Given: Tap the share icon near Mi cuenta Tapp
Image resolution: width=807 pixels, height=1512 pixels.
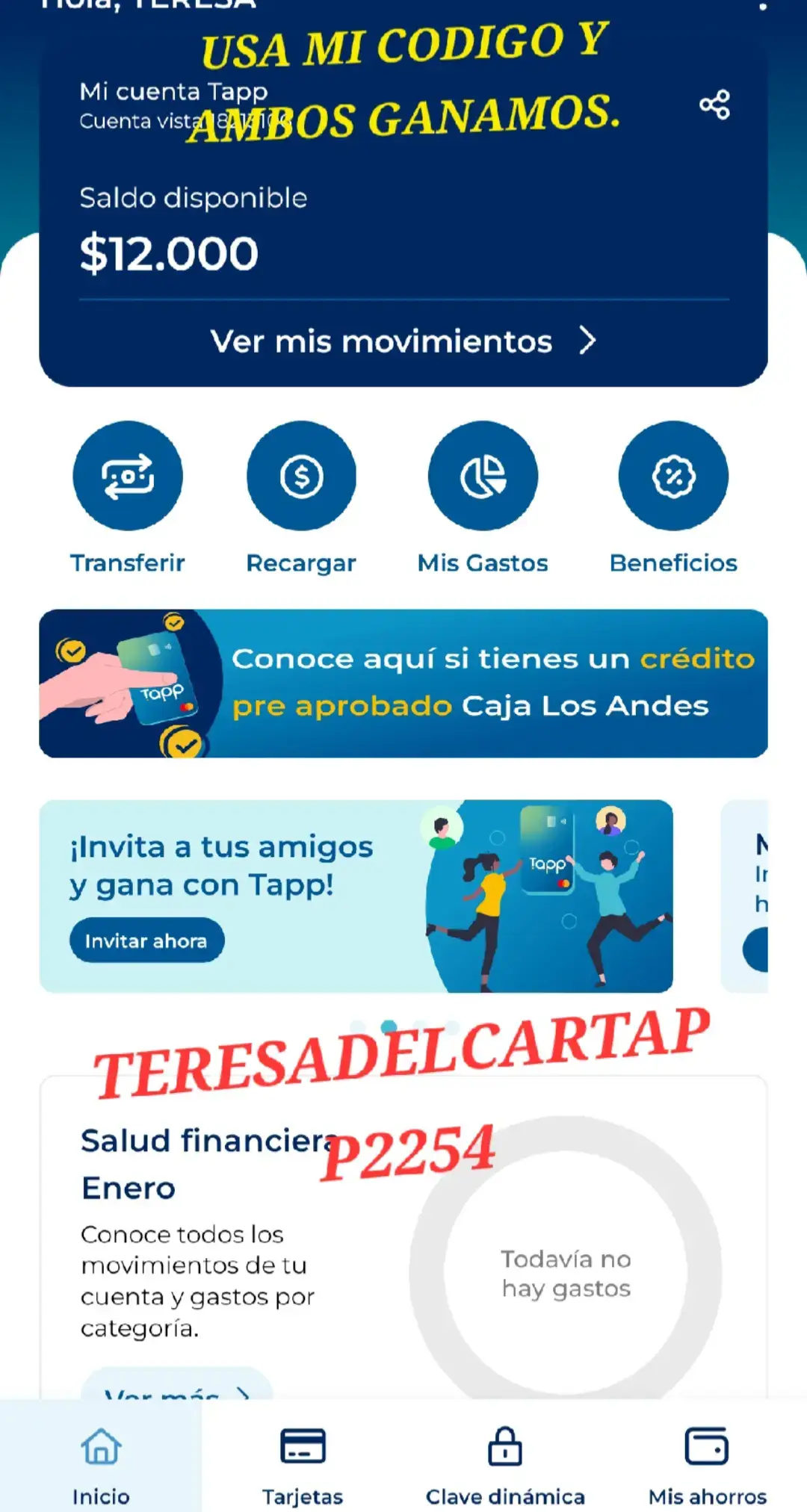Looking at the screenshot, I should (716, 105).
